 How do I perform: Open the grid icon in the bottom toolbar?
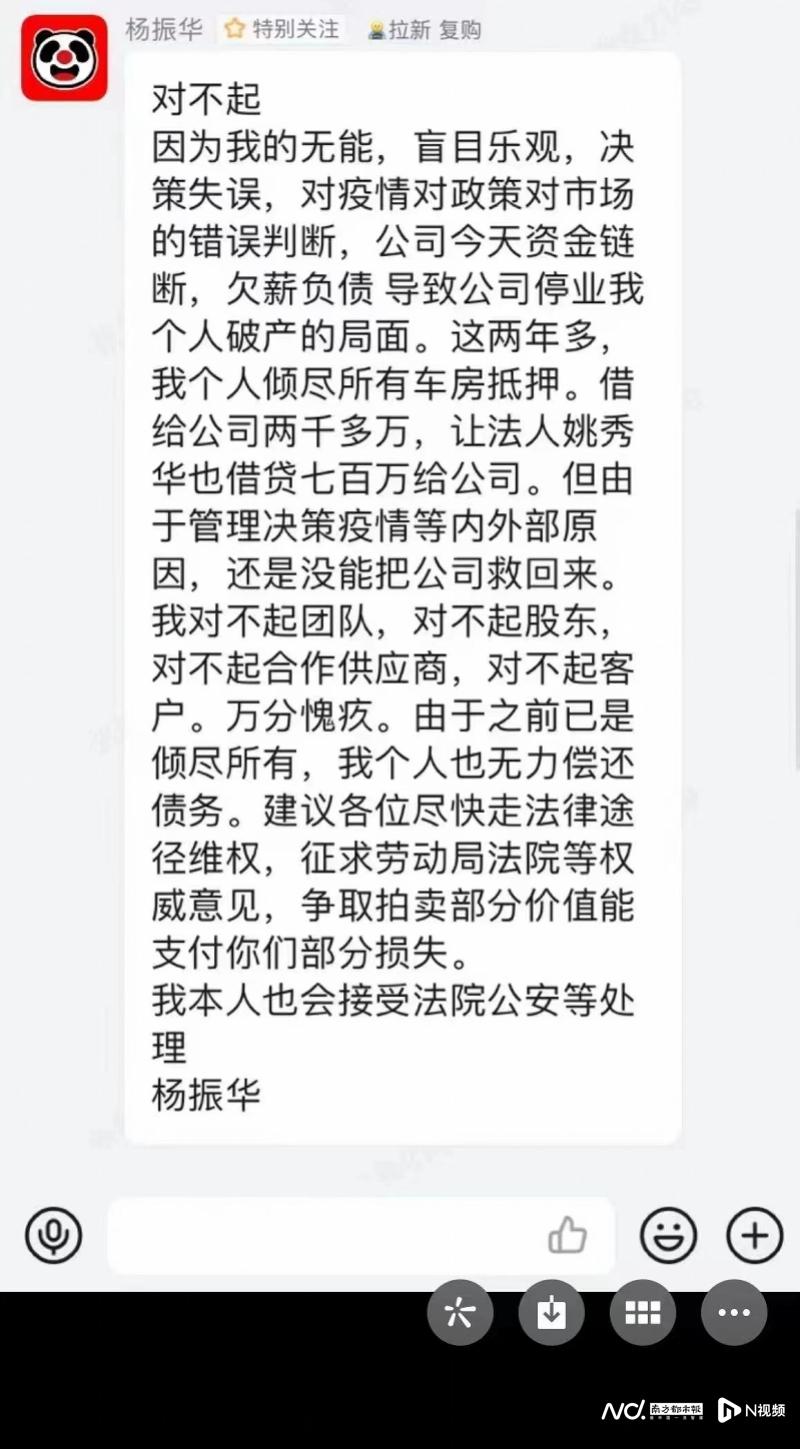pyautogui.click(x=642, y=1312)
